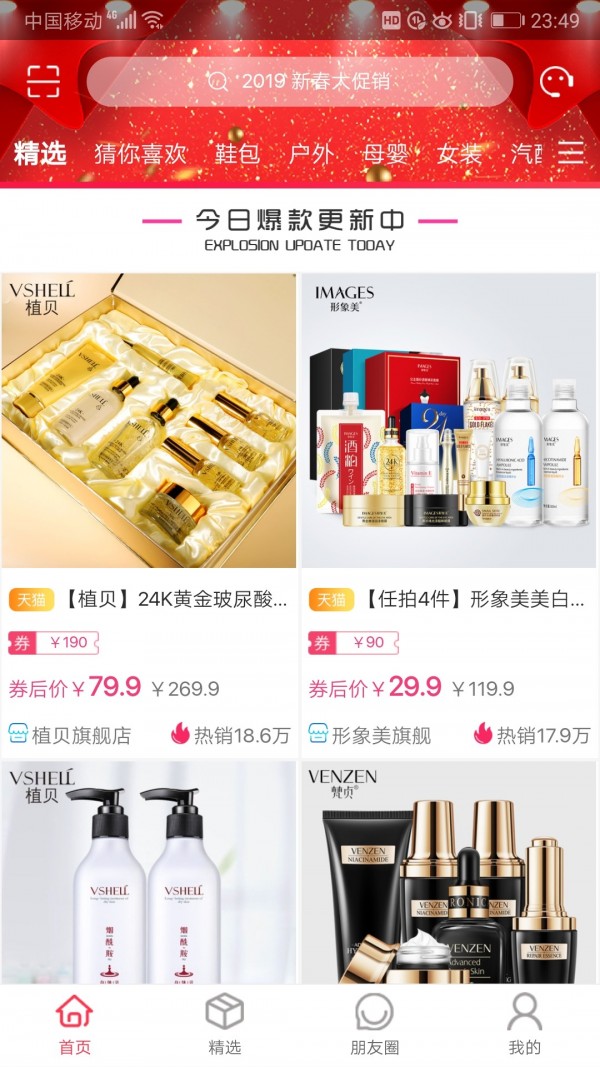Expand the category list menu icon
This screenshot has width=600, height=1067.
(571, 152)
